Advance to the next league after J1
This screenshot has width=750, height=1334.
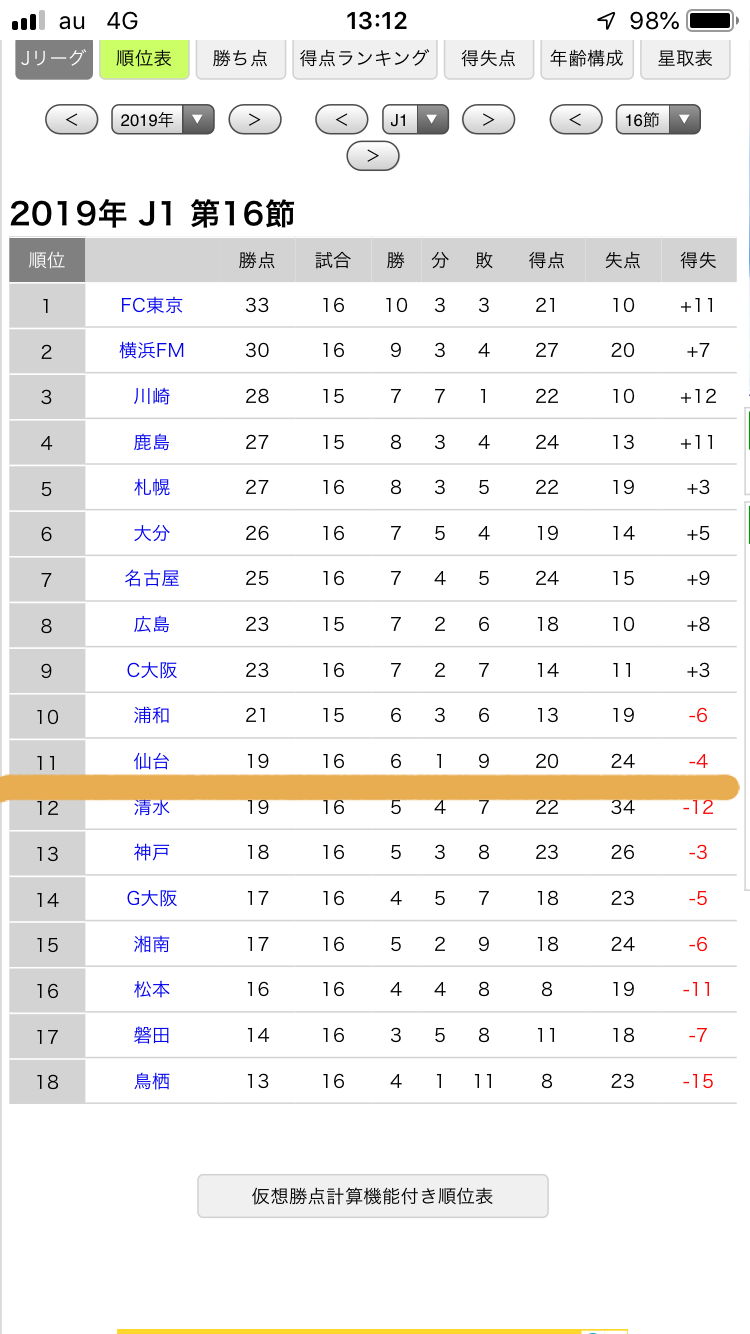pos(488,120)
